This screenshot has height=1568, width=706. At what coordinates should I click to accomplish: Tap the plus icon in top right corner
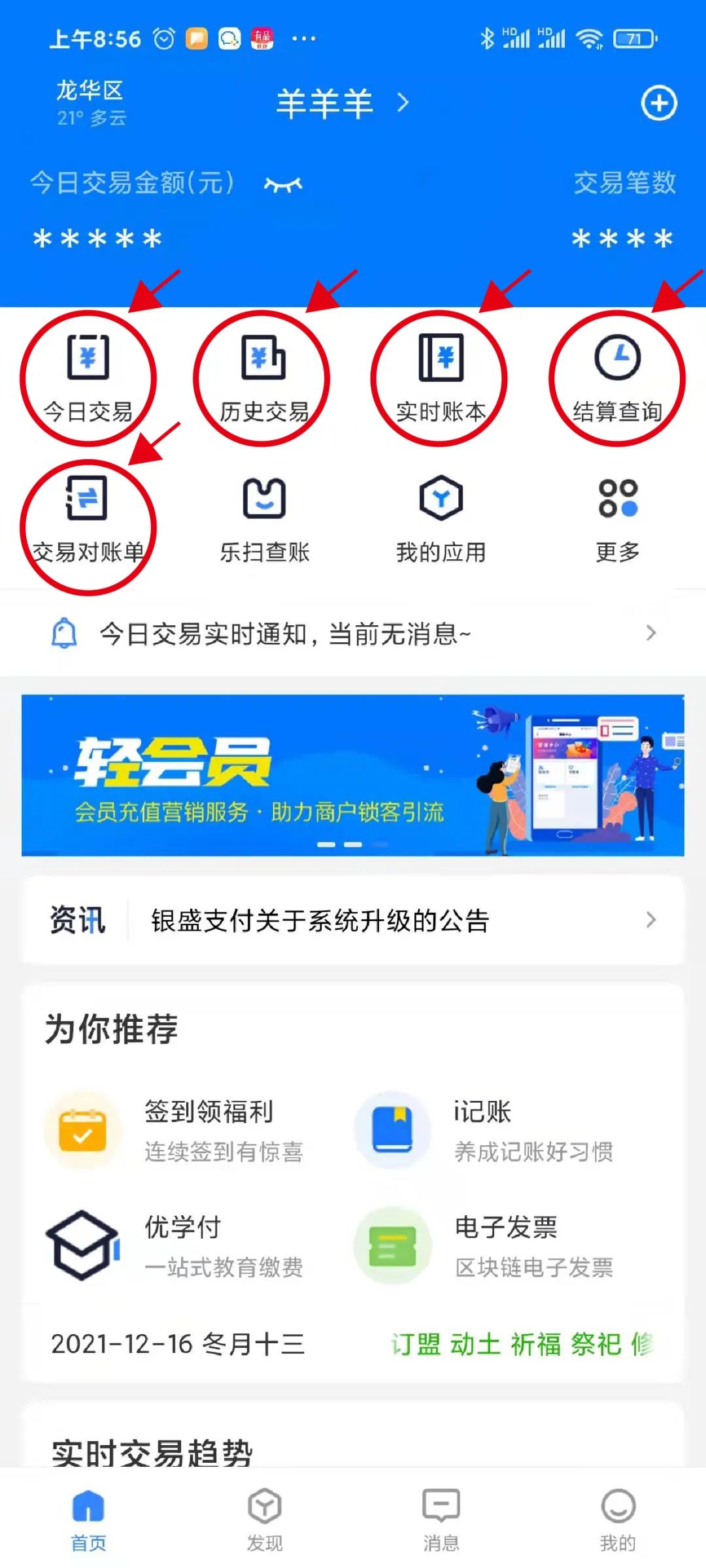tap(660, 103)
